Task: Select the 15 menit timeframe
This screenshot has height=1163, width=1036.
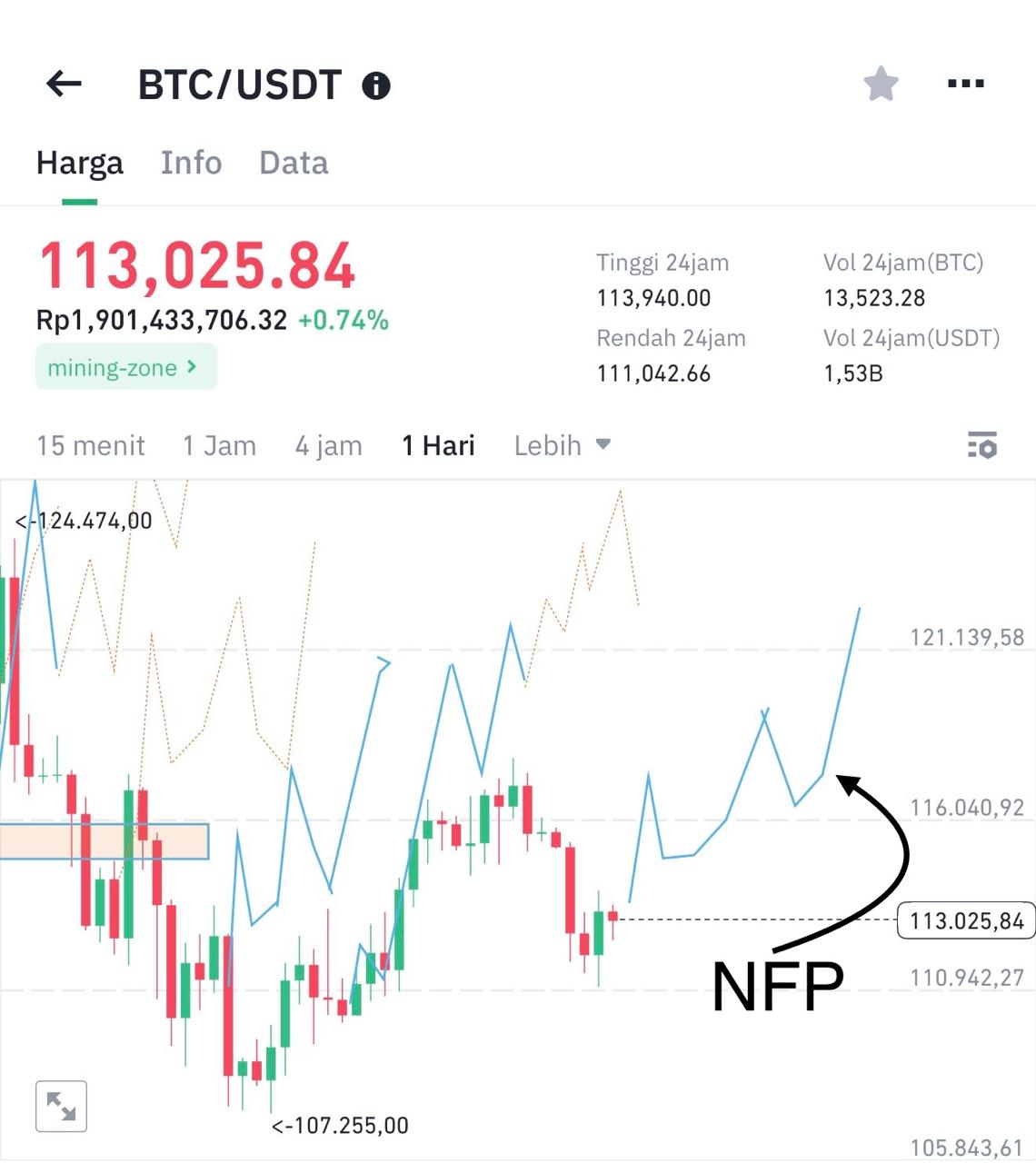Action: coord(91,445)
